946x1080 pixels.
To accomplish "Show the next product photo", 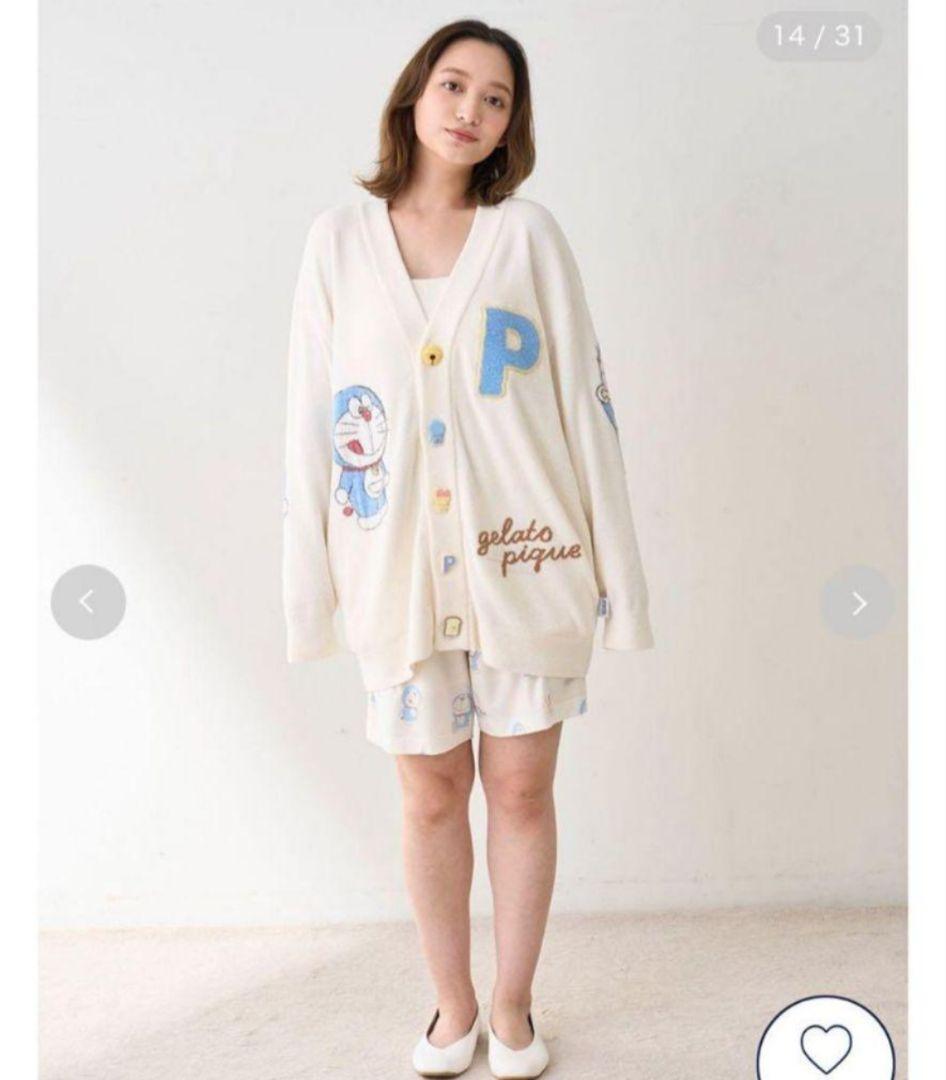I will pyautogui.click(x=858, y=602).
